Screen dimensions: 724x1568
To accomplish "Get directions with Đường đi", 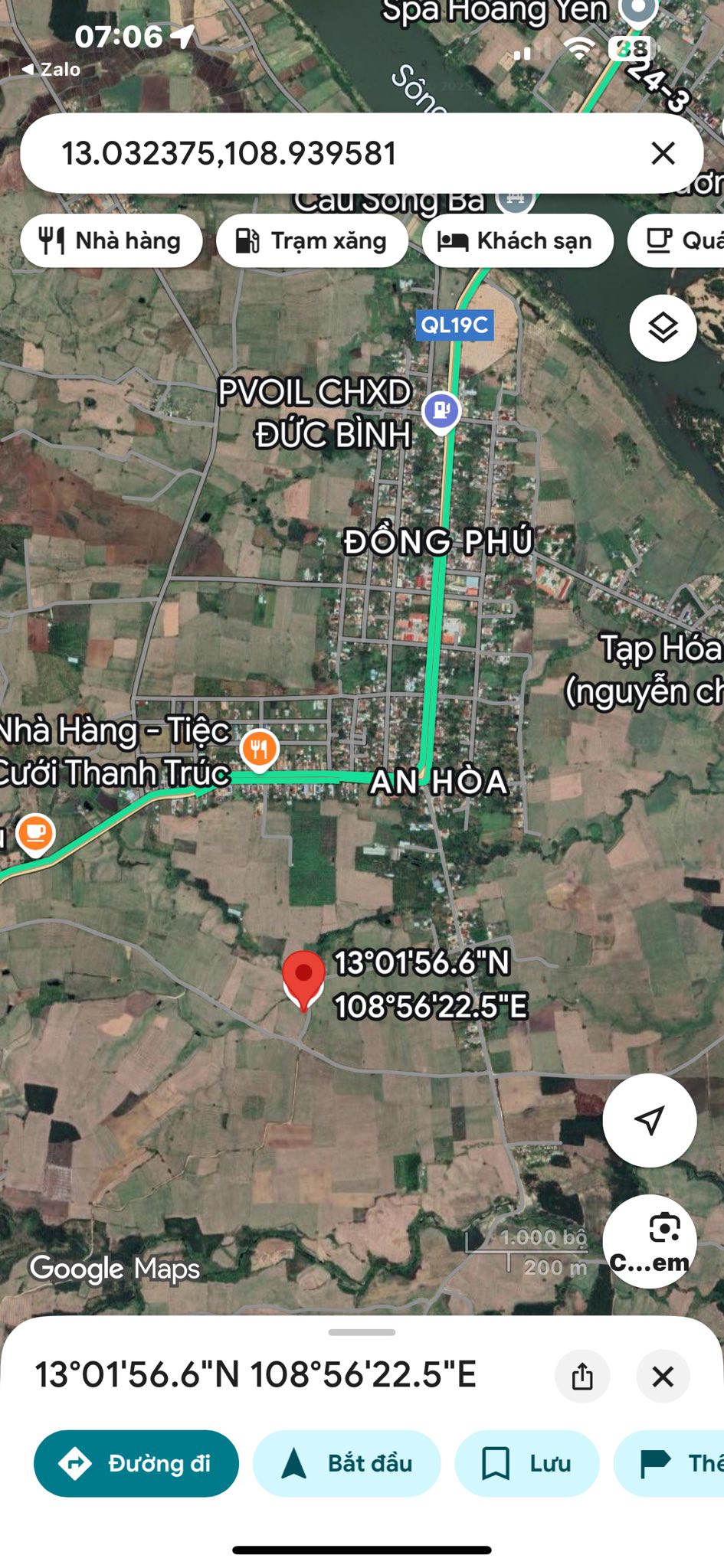I will 136,1463.
